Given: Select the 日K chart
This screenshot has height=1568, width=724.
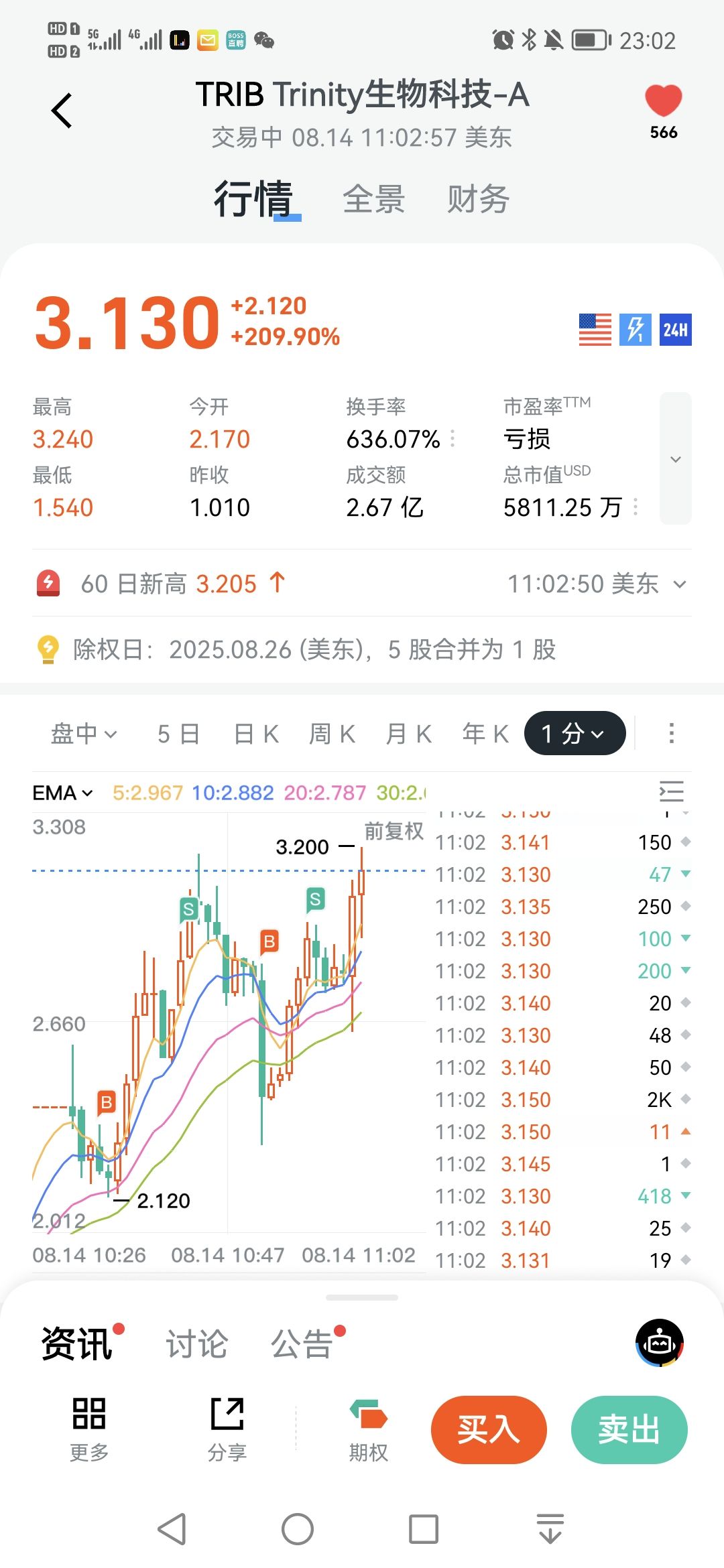Looking at the screenshot, I should click(256, 734).
